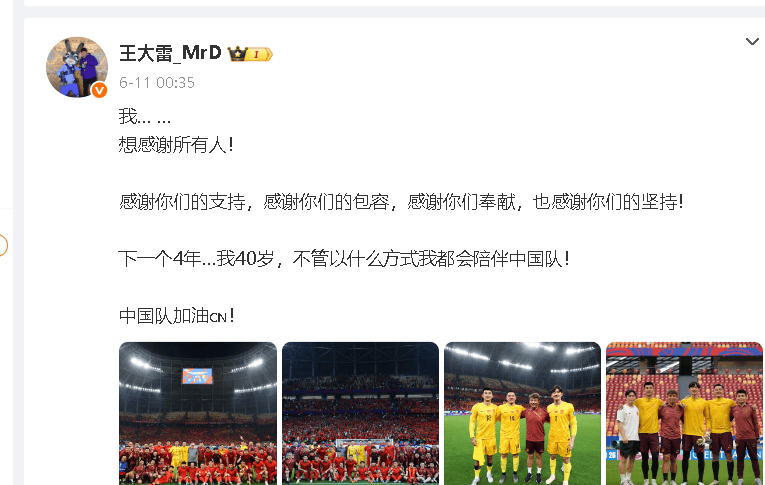
Task: Open the first stadium crowd photo
Action: (198, 413)
